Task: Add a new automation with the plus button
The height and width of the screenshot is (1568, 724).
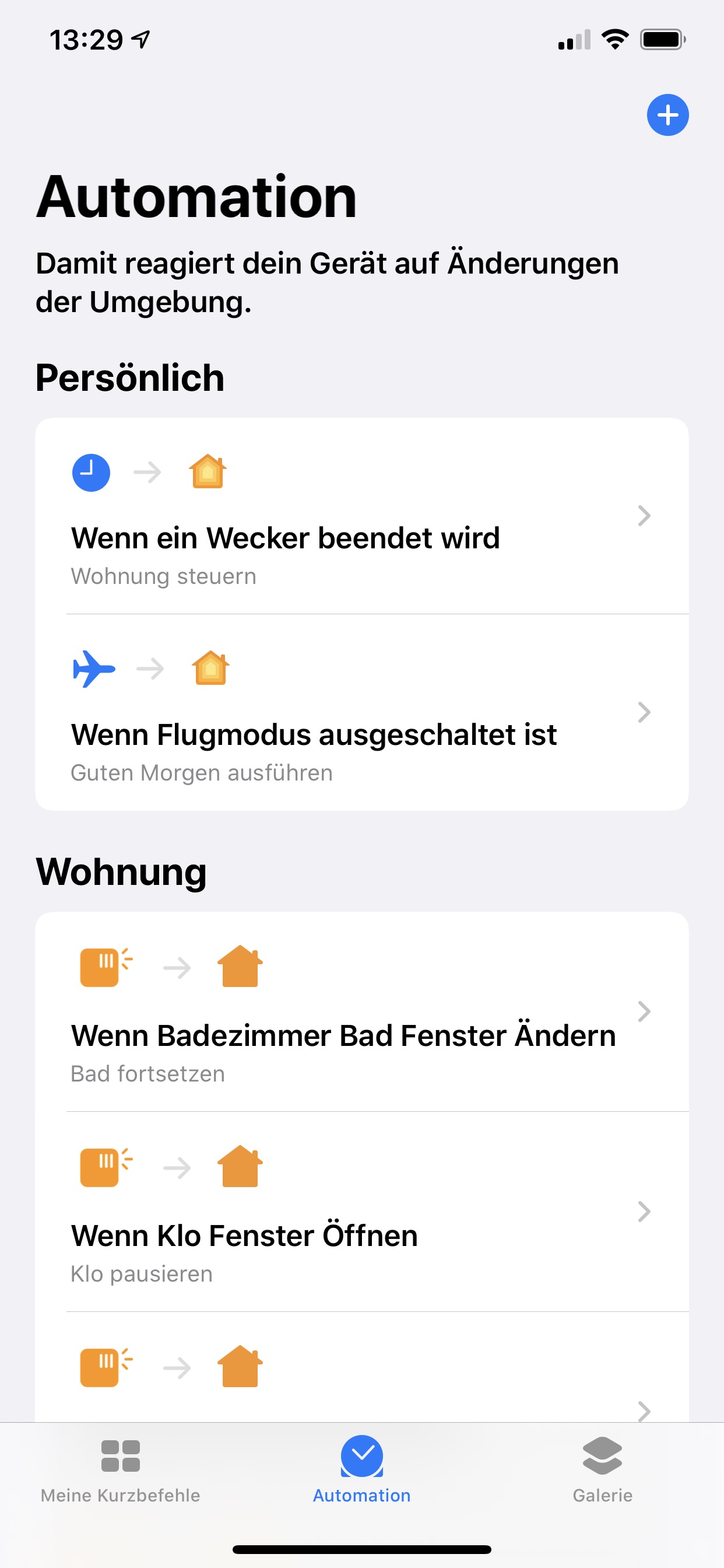Action: [x=667, y=115]
